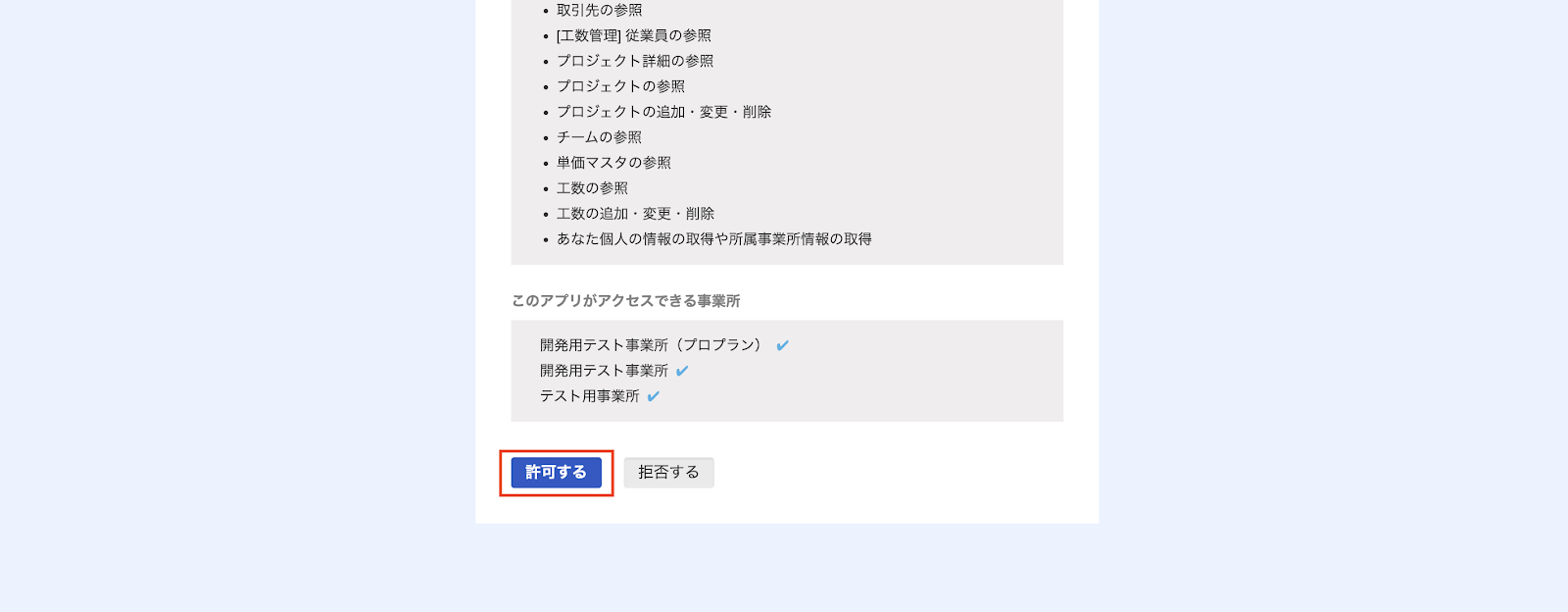Tap the 許可する button to authorize

(556, 473)
